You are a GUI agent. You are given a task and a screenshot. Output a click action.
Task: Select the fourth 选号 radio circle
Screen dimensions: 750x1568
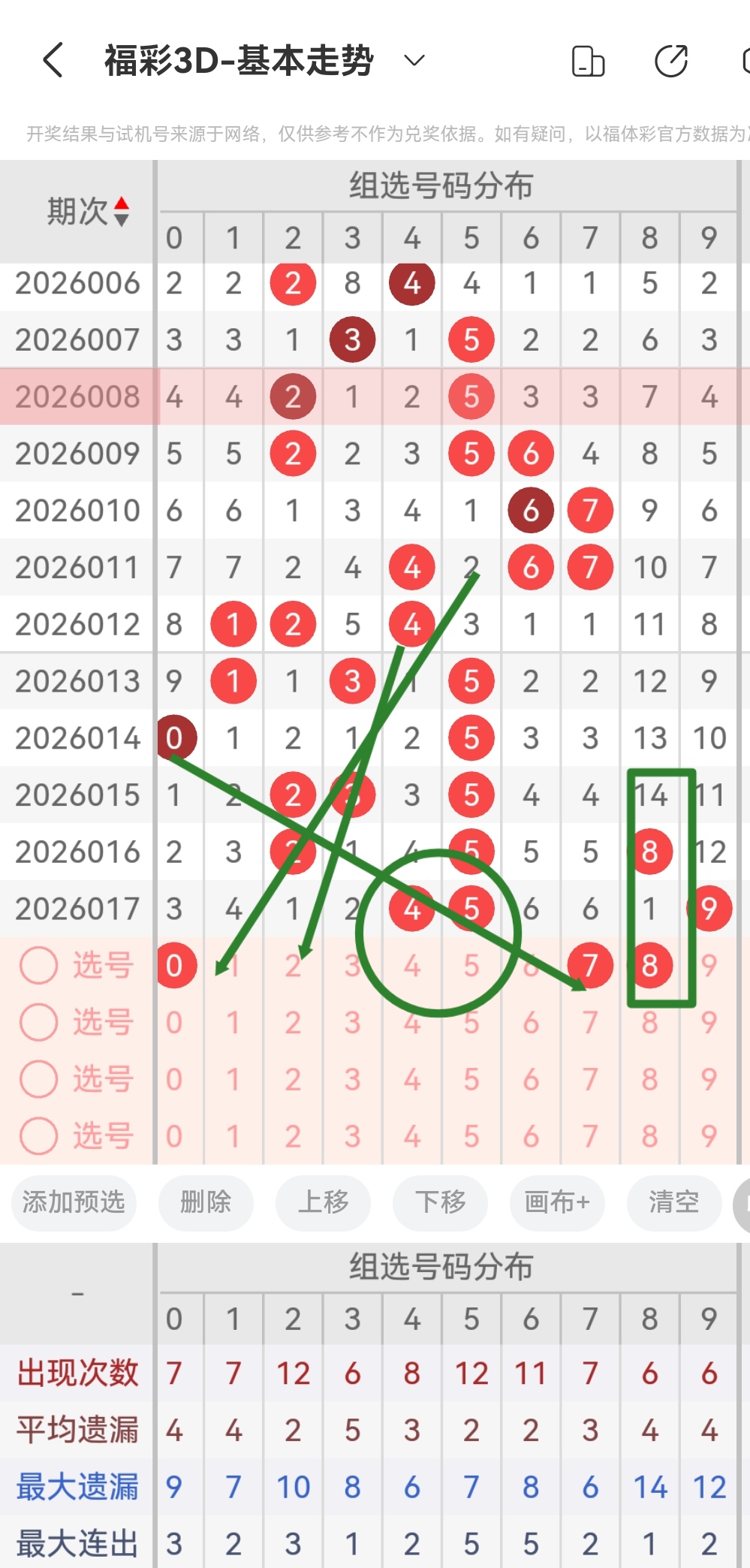(x=38, y=1136)
